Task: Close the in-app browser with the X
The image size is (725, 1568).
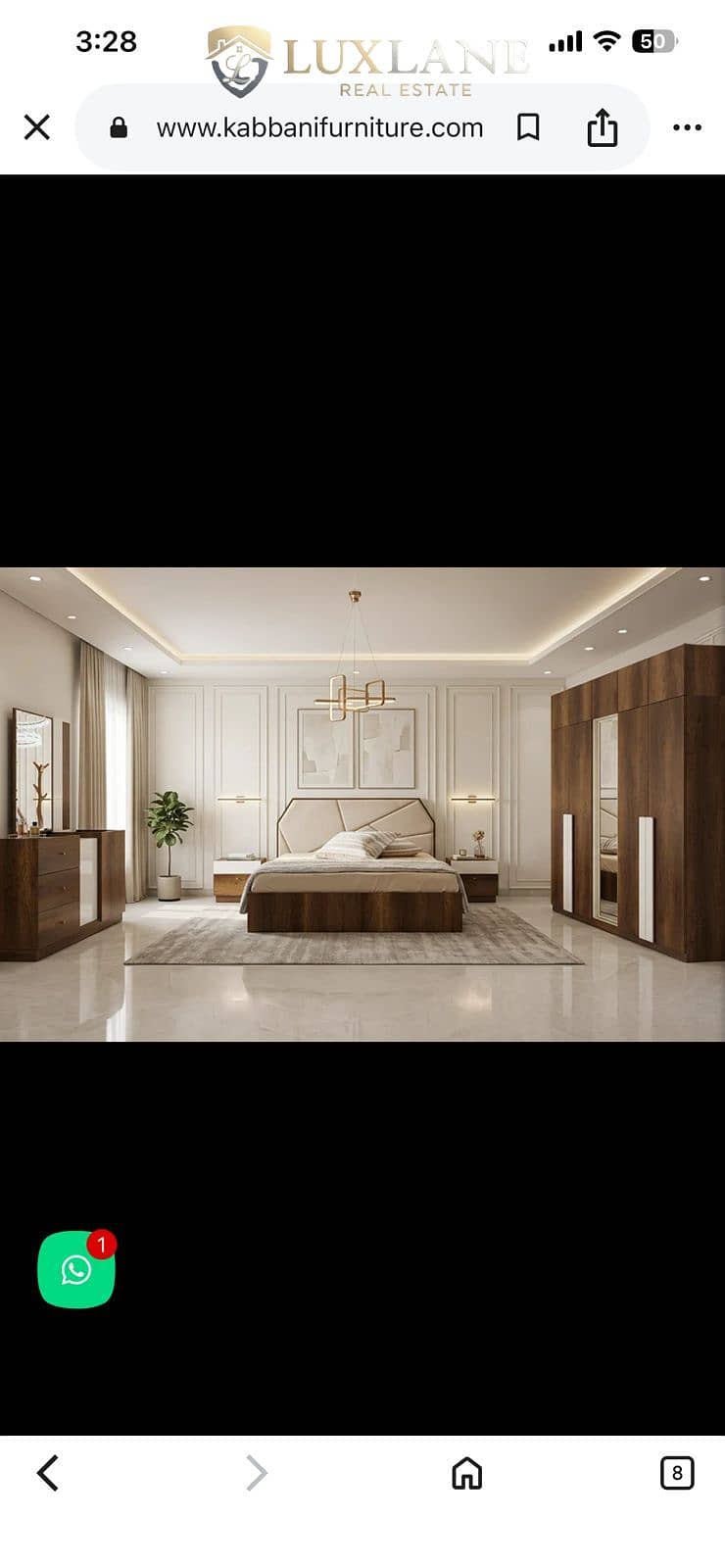Action: tap(36, 127)
